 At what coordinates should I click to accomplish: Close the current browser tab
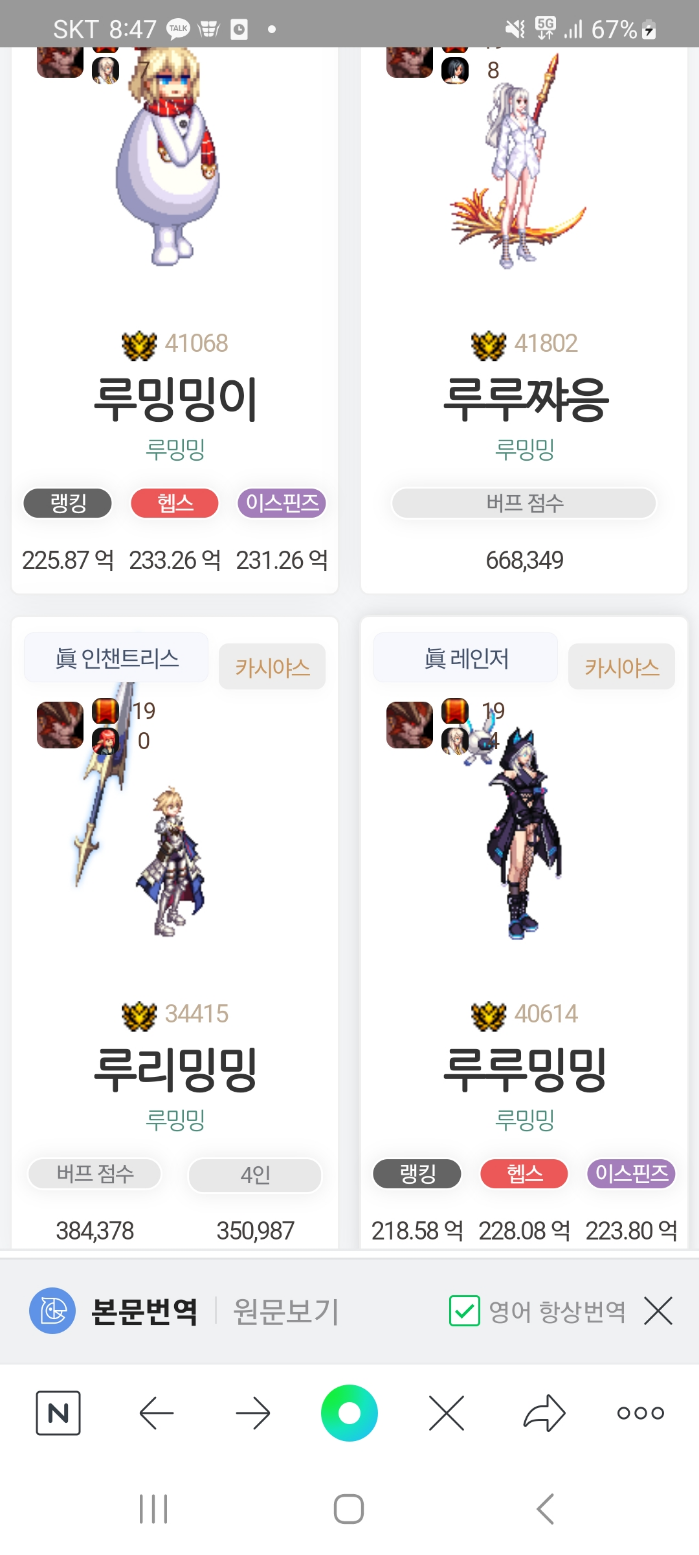[x=446, y=1413]
